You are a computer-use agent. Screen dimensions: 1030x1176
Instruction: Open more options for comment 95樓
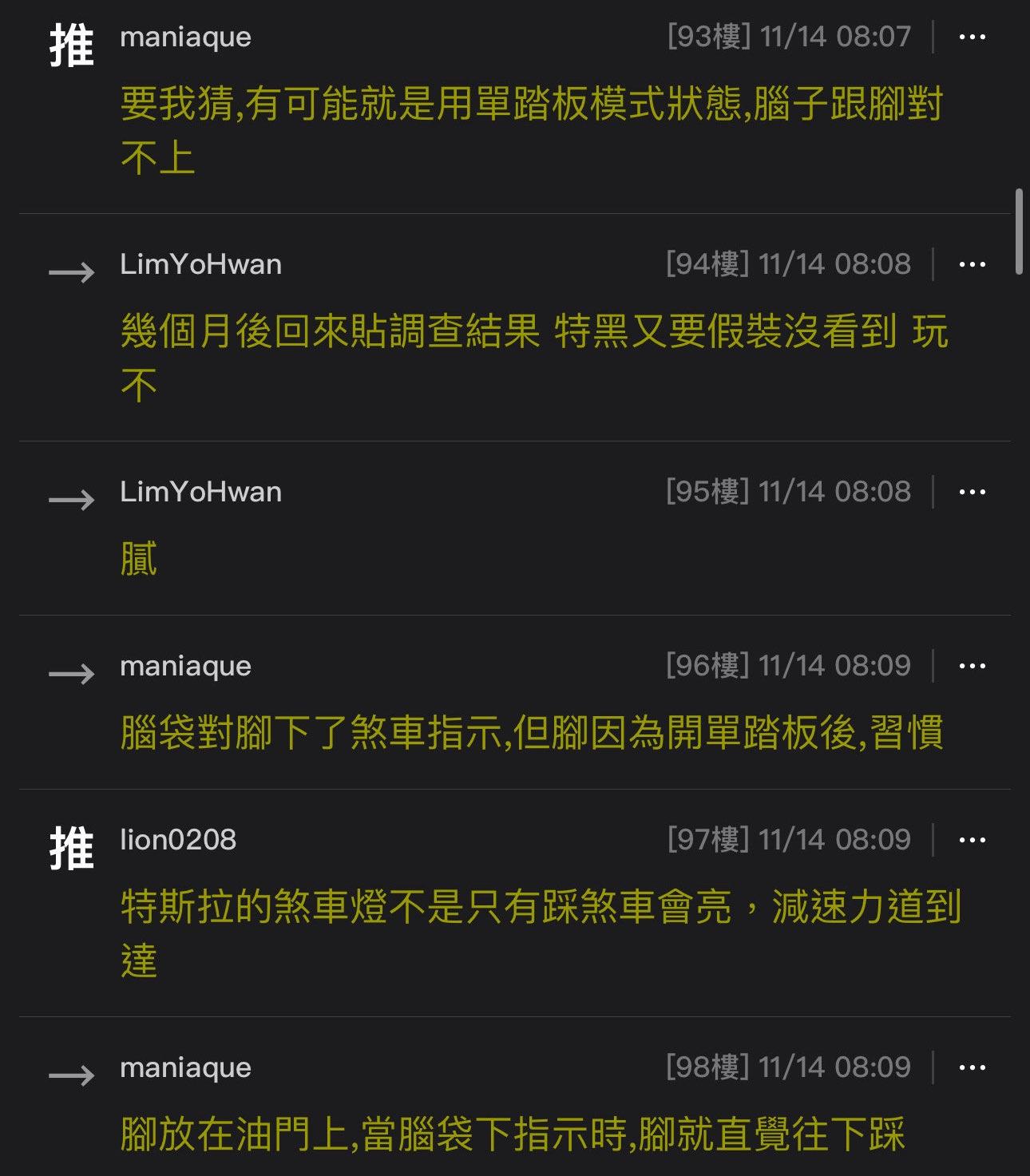tap(972, 493)
